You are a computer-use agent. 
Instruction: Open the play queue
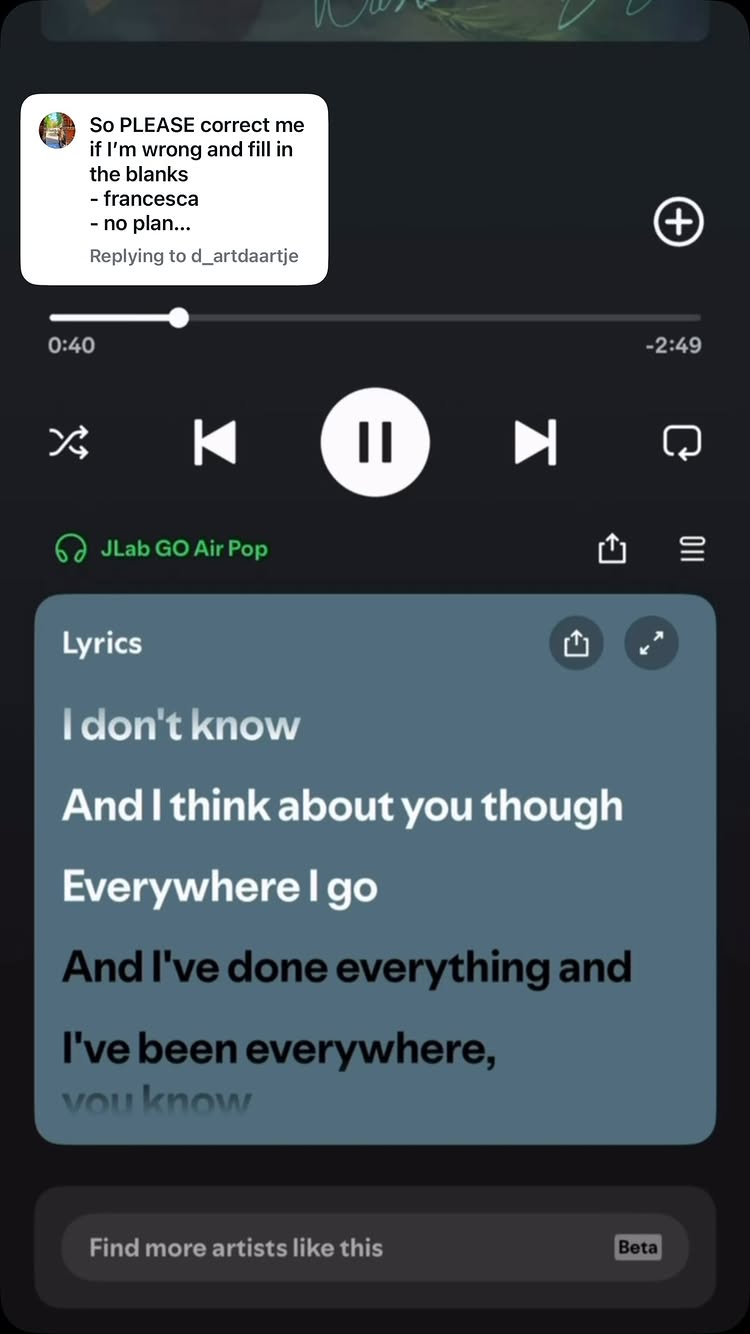tap(692, 548)
